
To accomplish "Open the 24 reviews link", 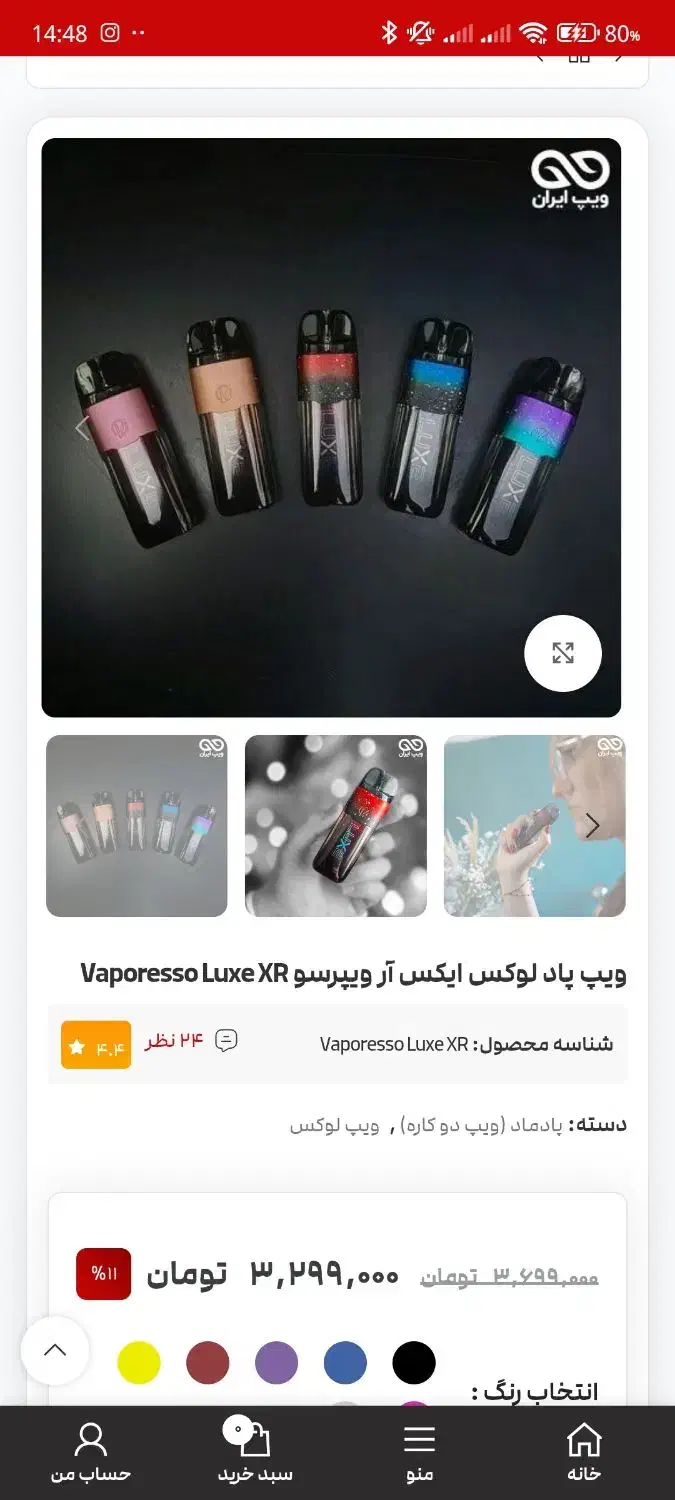I will pos(174,1042).
